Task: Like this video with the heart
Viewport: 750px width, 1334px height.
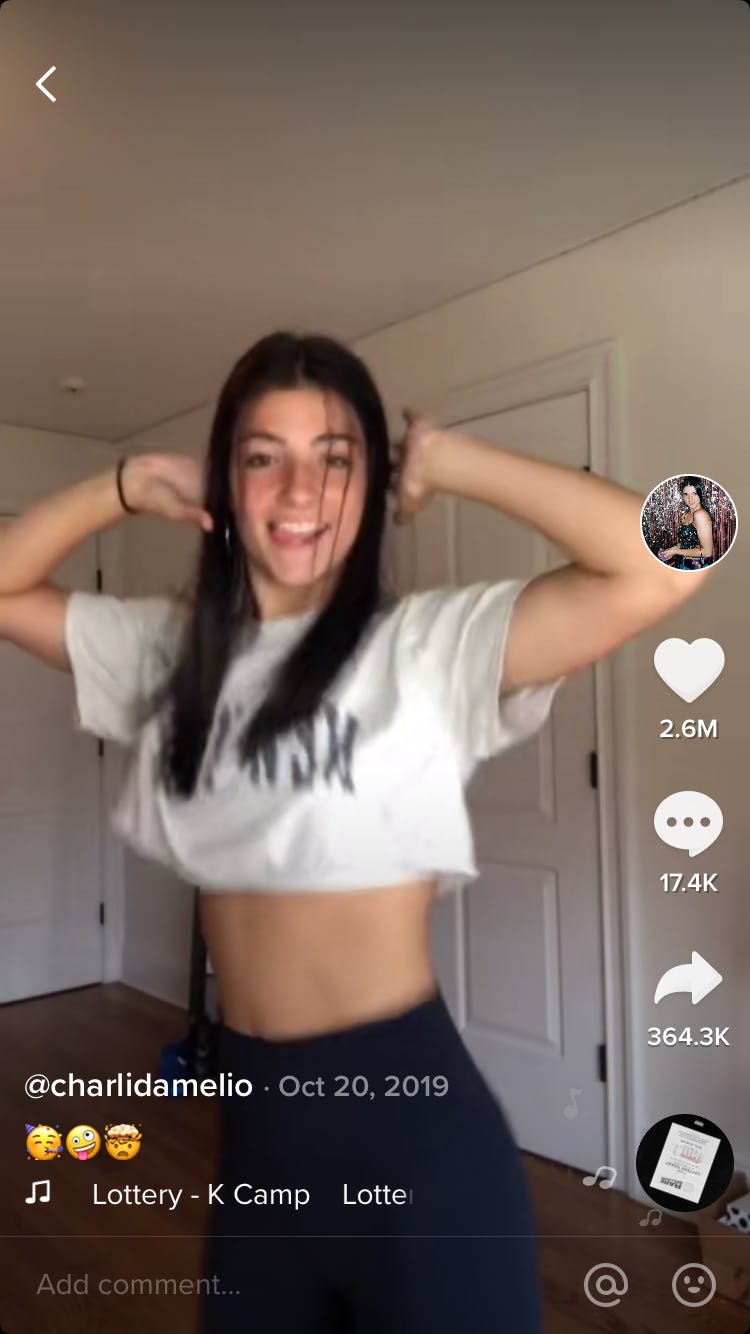Action: [689, 670]
